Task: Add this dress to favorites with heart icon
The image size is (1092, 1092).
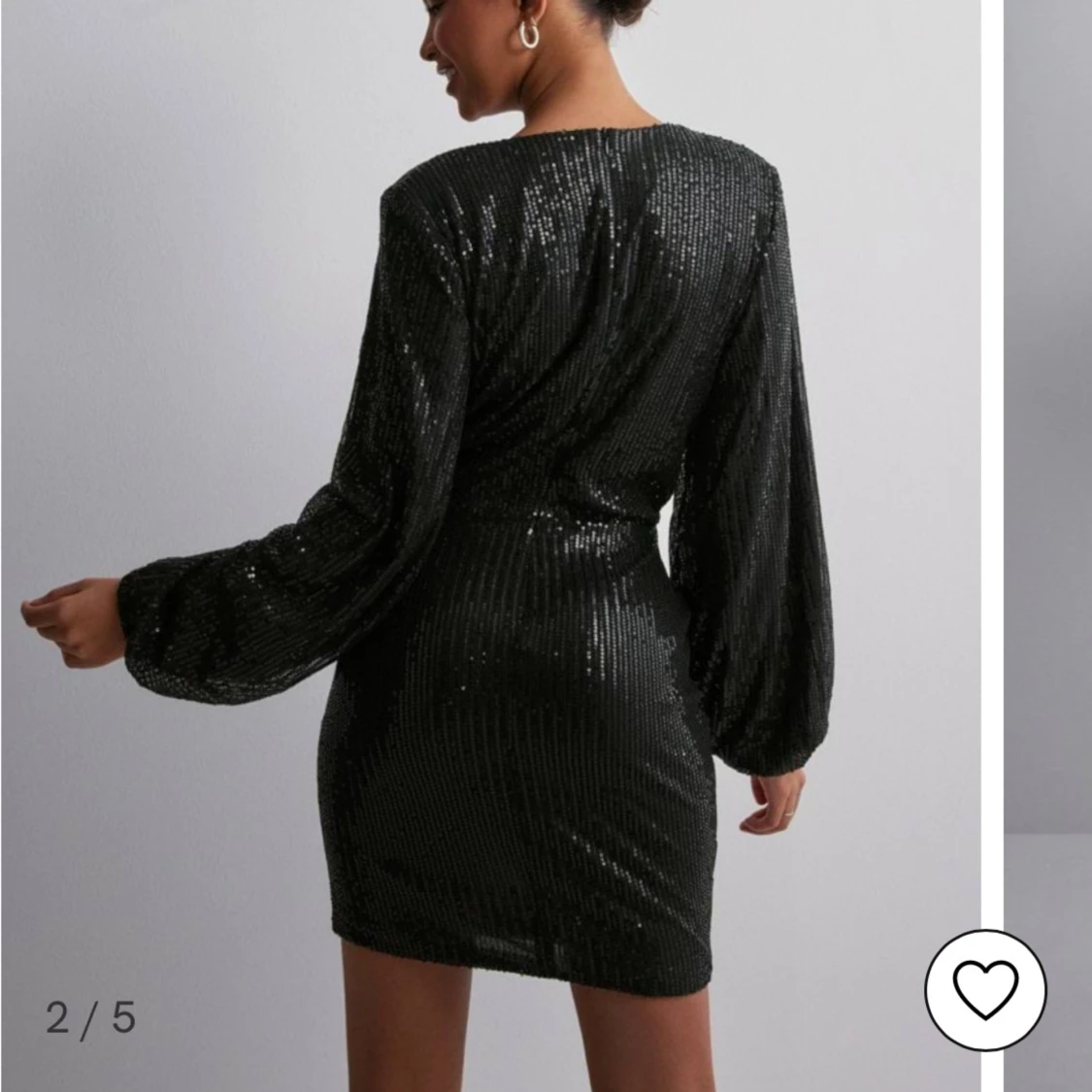Action: click(985, 988)
